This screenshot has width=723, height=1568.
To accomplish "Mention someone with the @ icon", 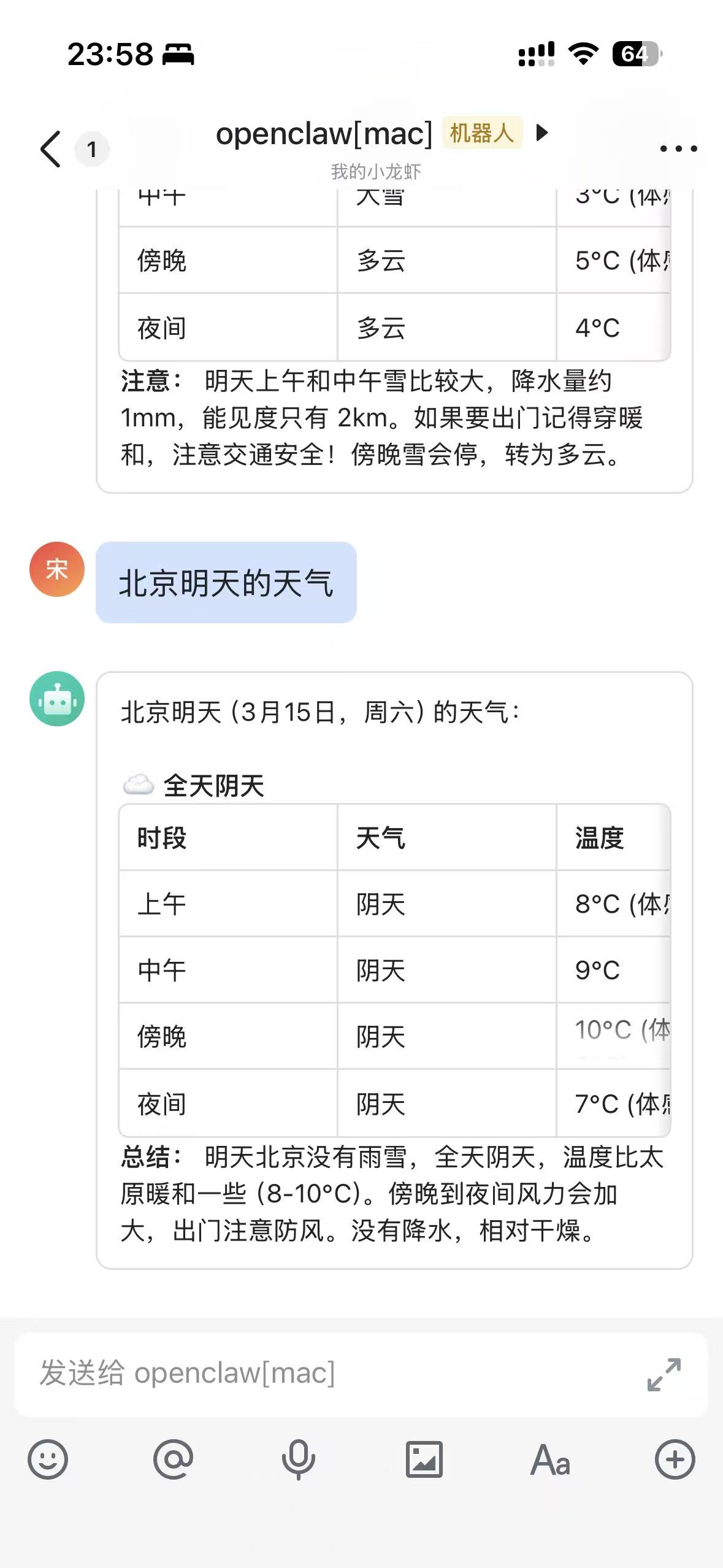I will point(173,1459).
